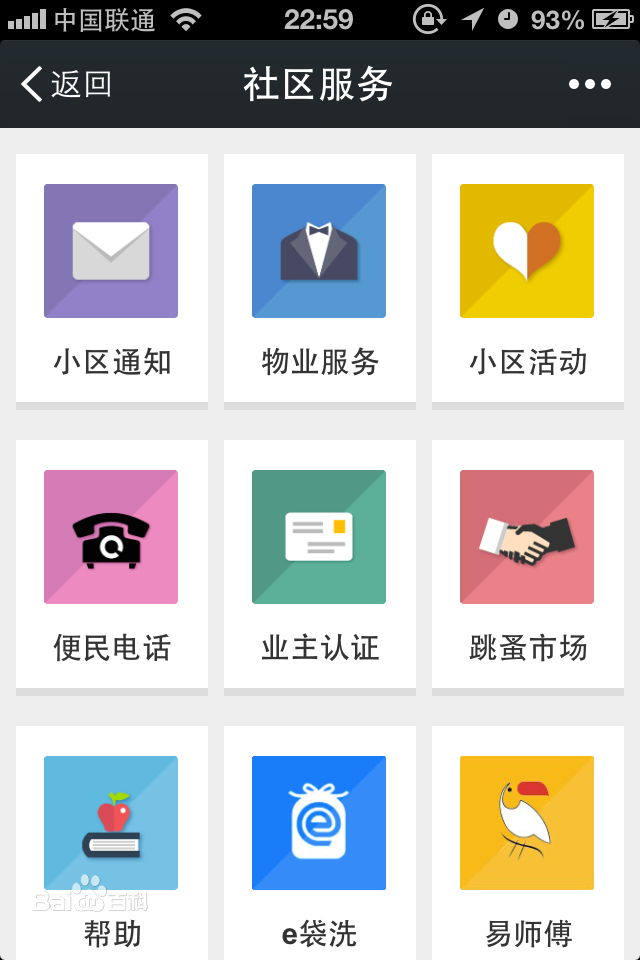Viewport: 640px width, 960px height.
Task: Open the three-dot overflow menu
Action: tap(590, 85)
